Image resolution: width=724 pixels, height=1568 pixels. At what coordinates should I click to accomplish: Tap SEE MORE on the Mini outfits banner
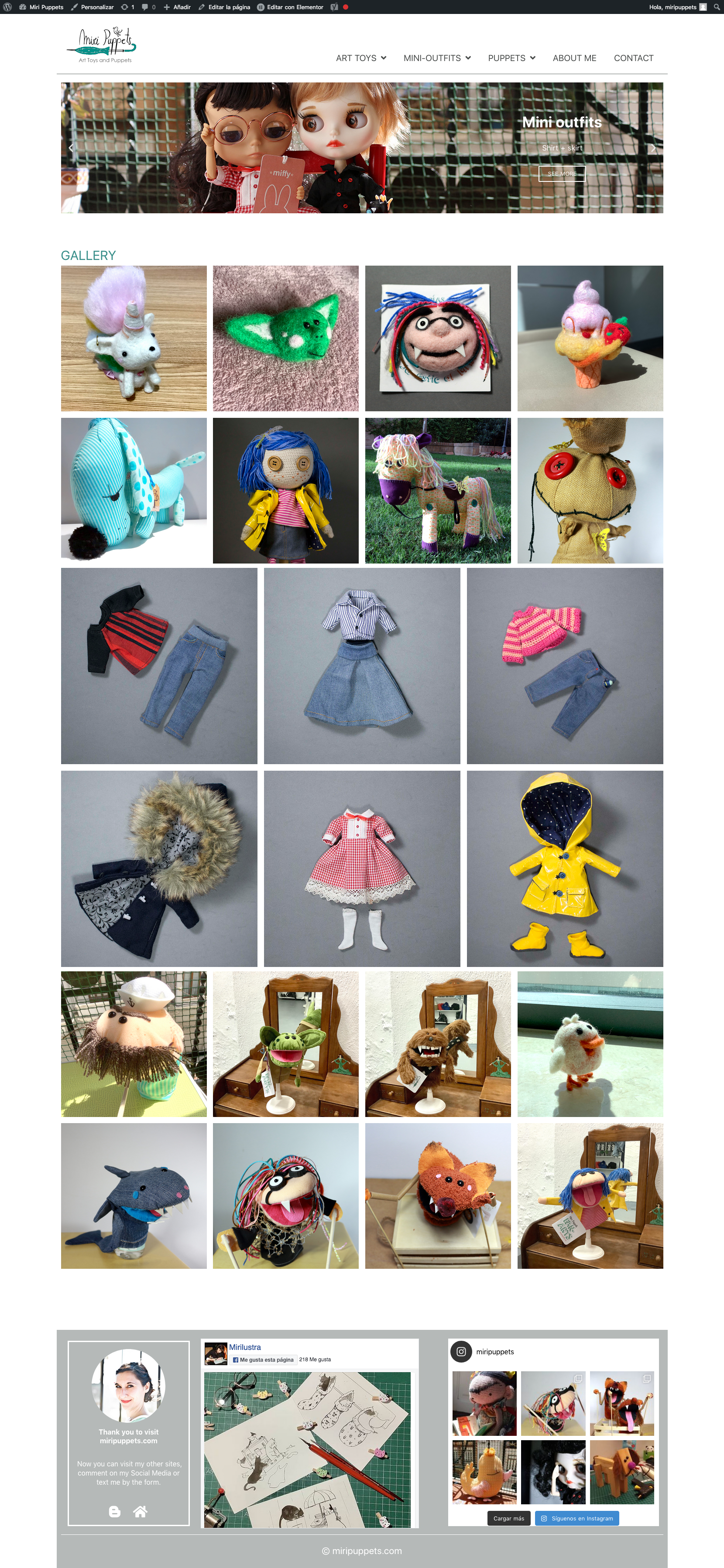click(x=562, y=174)
